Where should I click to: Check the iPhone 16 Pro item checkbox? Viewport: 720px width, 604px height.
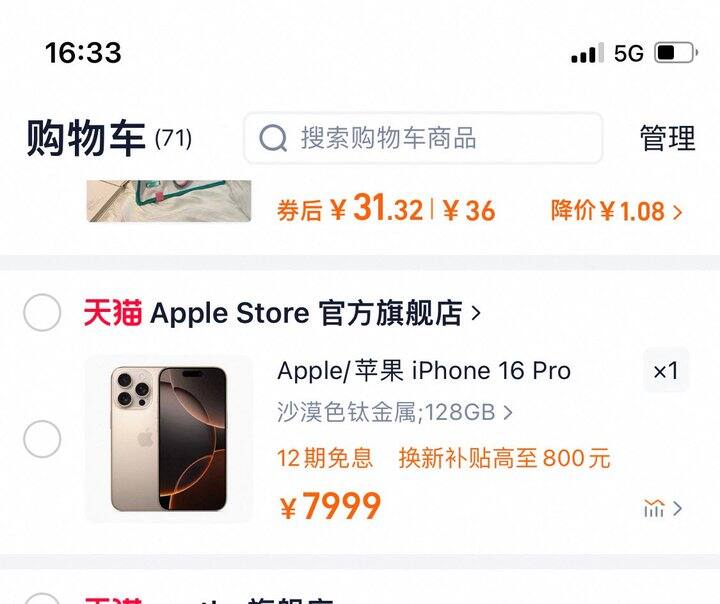tap(42, 439)
